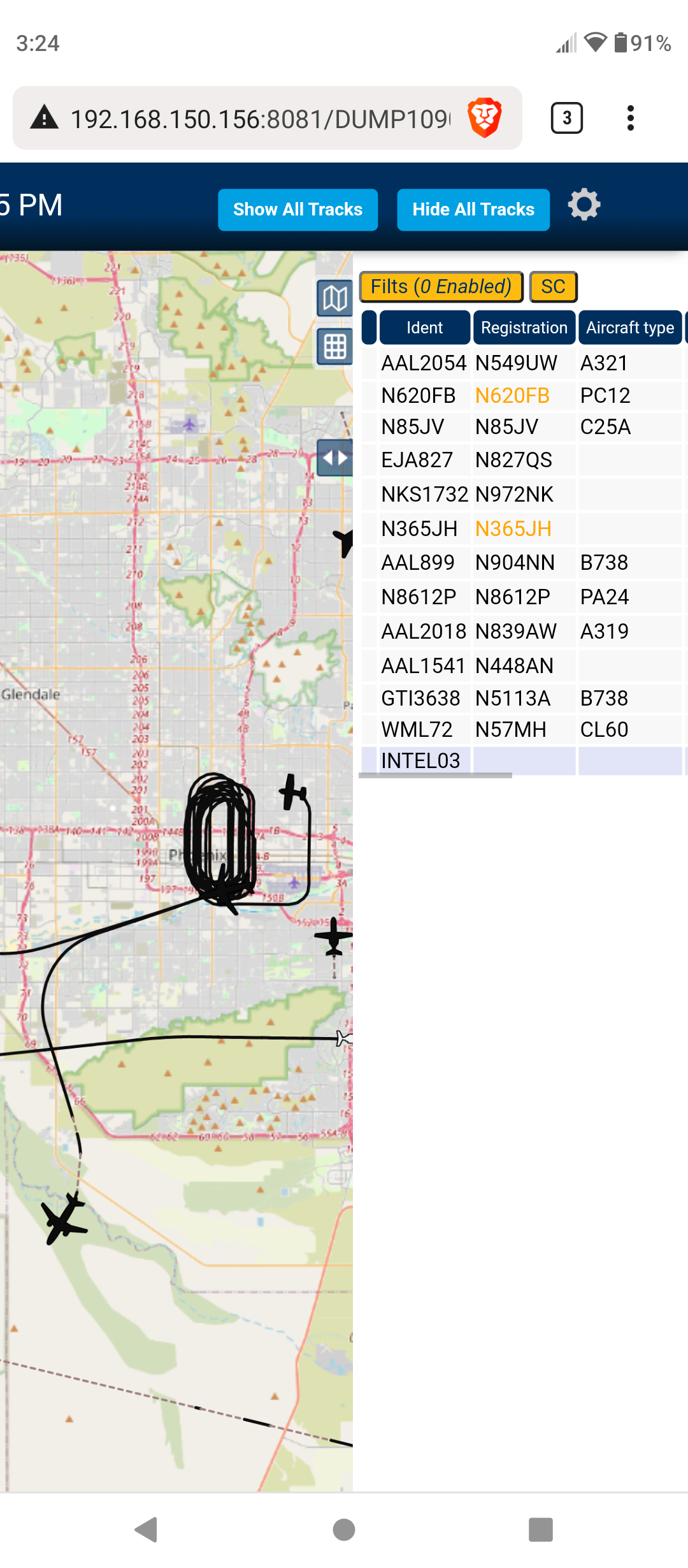Screen dimensions: 688x1568
Task: Open the settings gear
Action: click(584, 205)
